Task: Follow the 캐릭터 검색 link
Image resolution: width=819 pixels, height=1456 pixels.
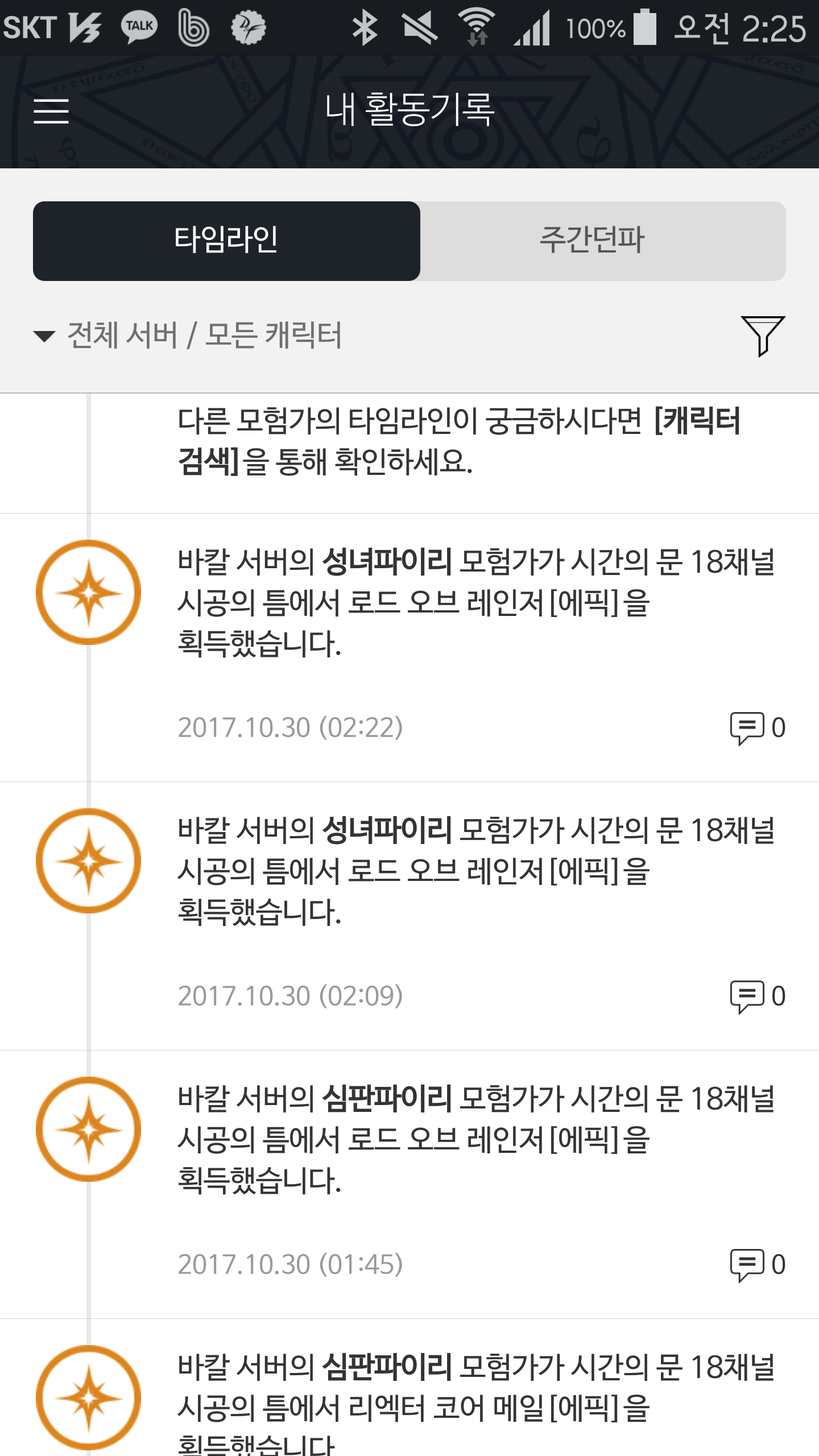Action: [x=697, y=422]
